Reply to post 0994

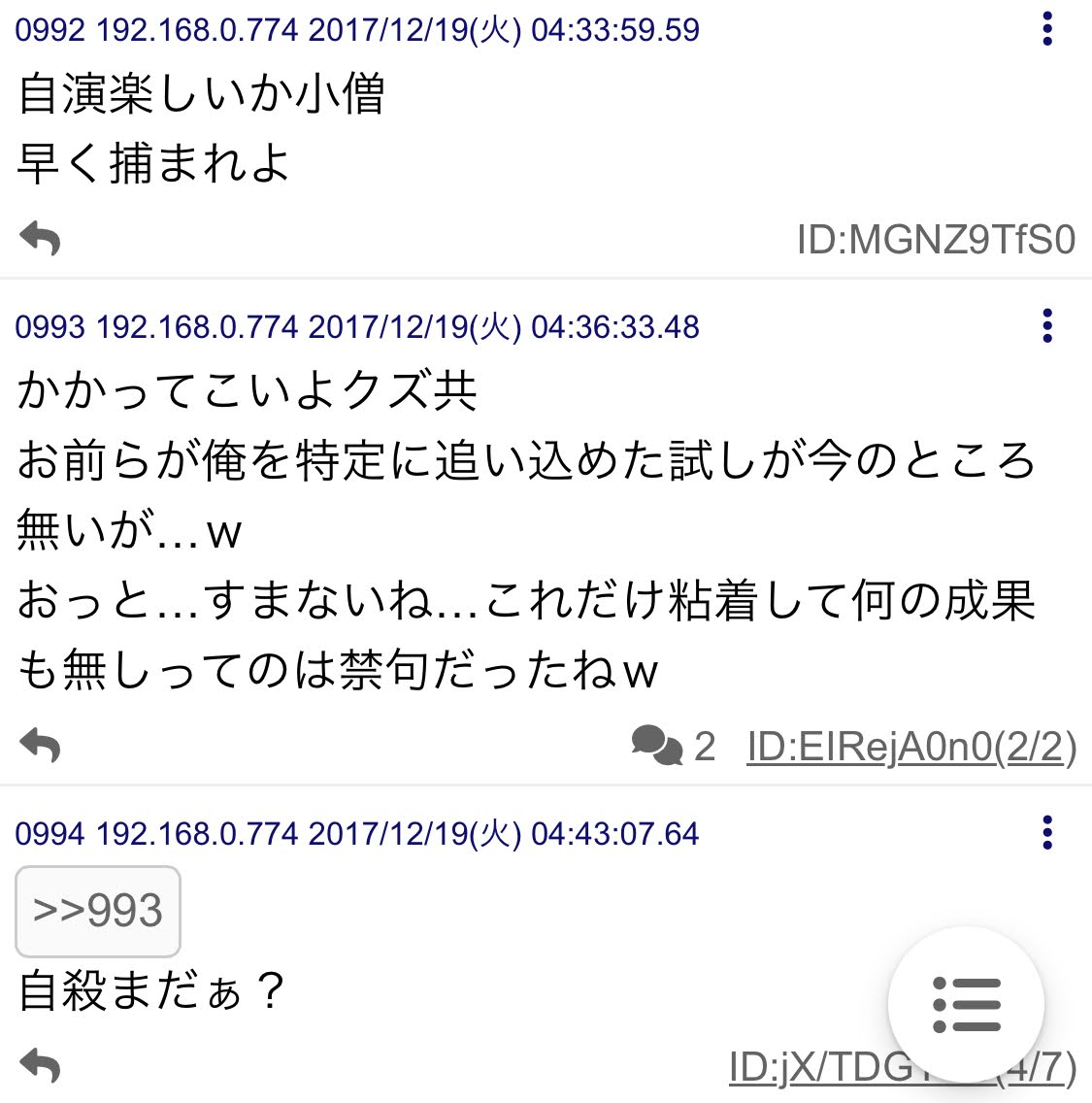pos(40,1065)
